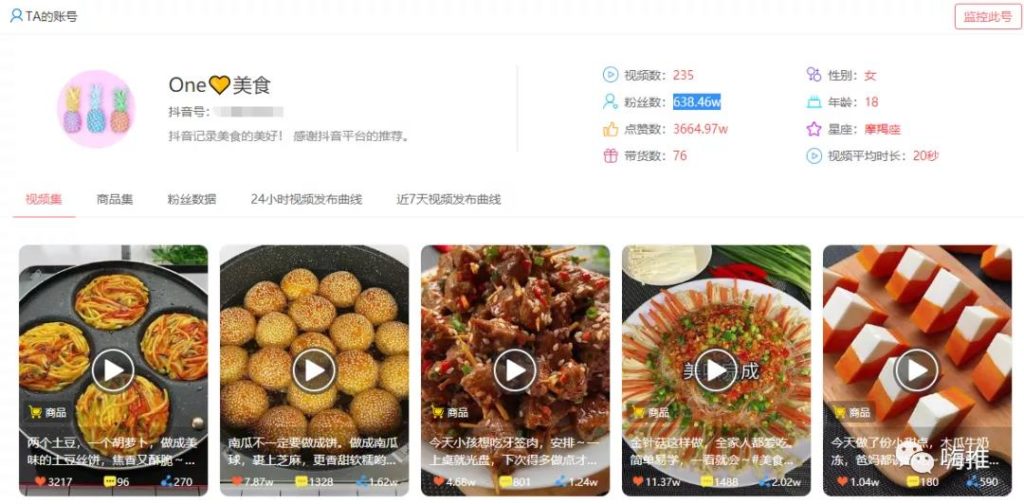Tap the 监控此号 button
Image resolution: width=1024 pixels, height=504 pixels.
tap(987, 16)
